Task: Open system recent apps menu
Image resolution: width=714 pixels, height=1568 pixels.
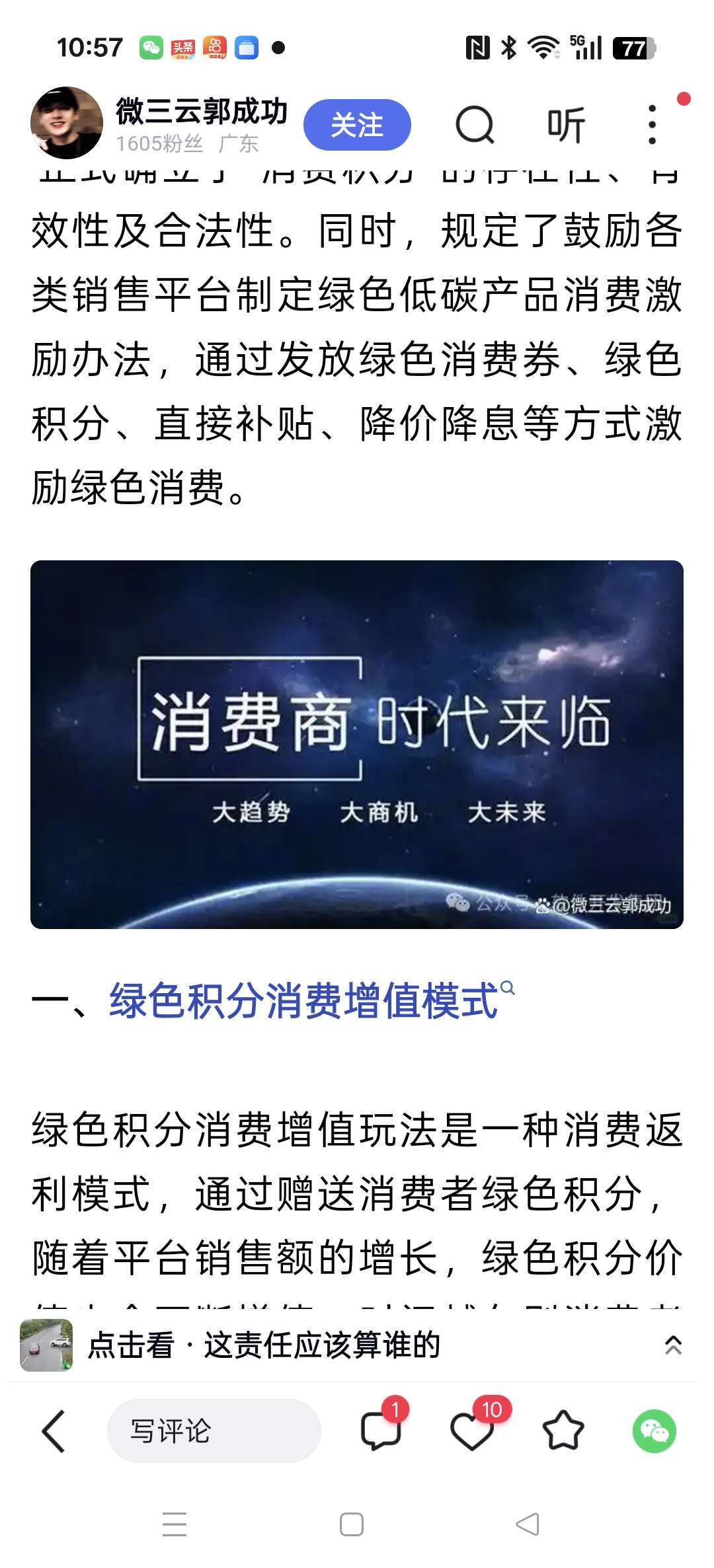Action: [x=175, y=1525]
